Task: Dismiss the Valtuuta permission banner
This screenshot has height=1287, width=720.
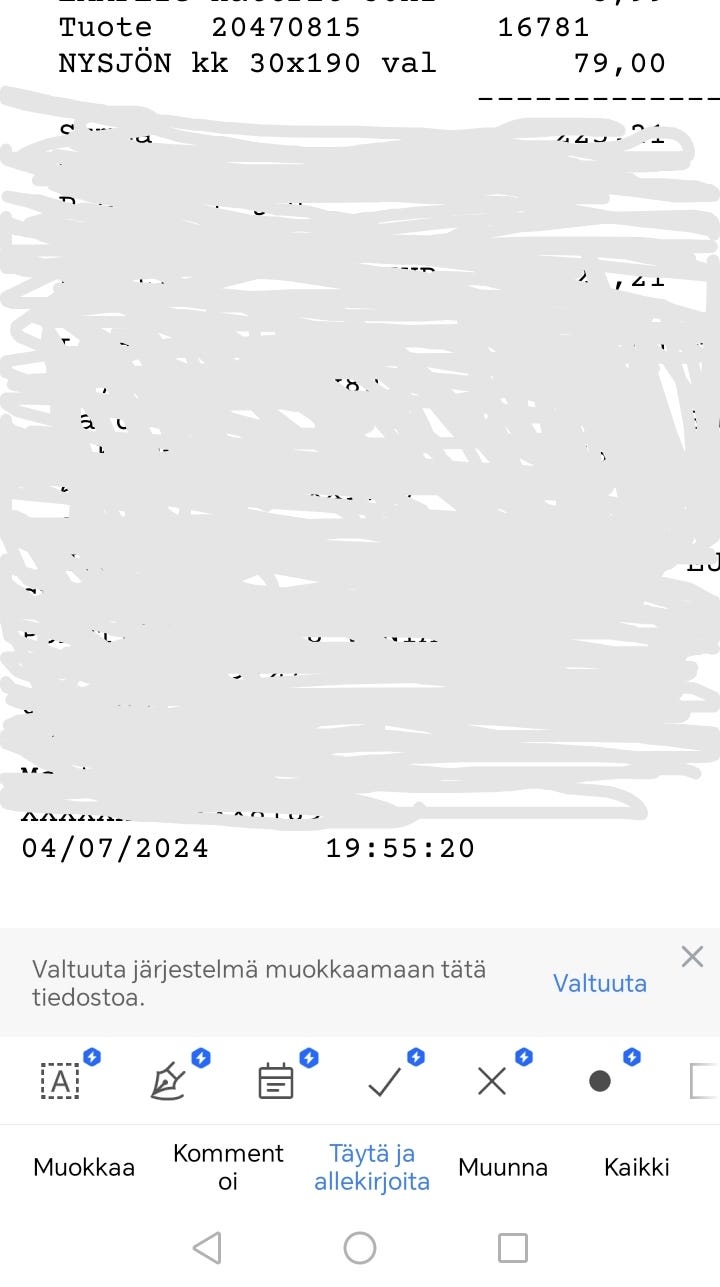Action: pyautogui.click(x=691, y=956)
